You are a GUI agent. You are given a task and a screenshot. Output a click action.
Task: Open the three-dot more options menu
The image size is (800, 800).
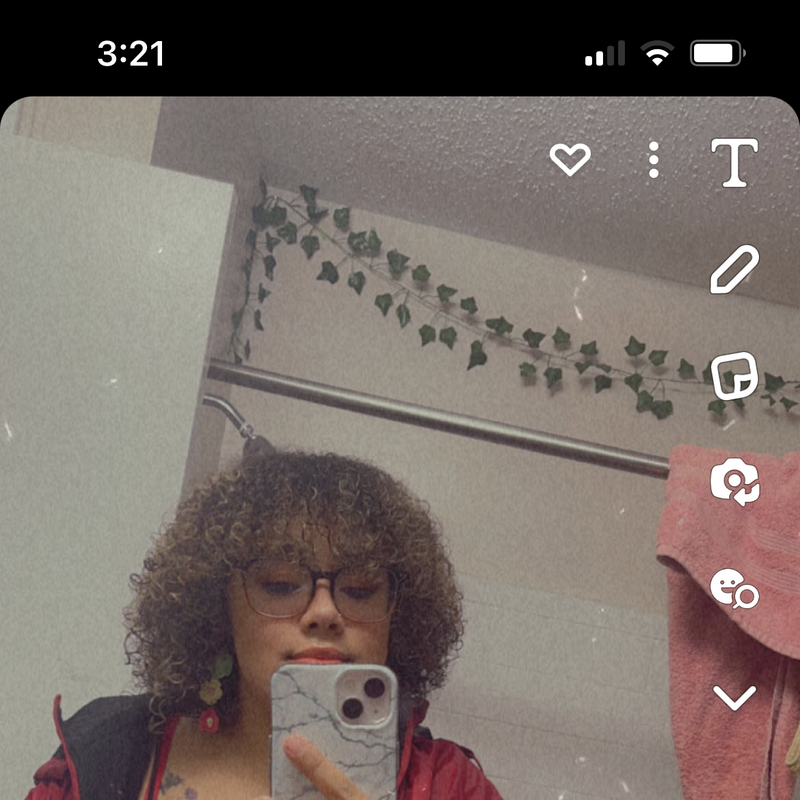[x=654, y=160]
